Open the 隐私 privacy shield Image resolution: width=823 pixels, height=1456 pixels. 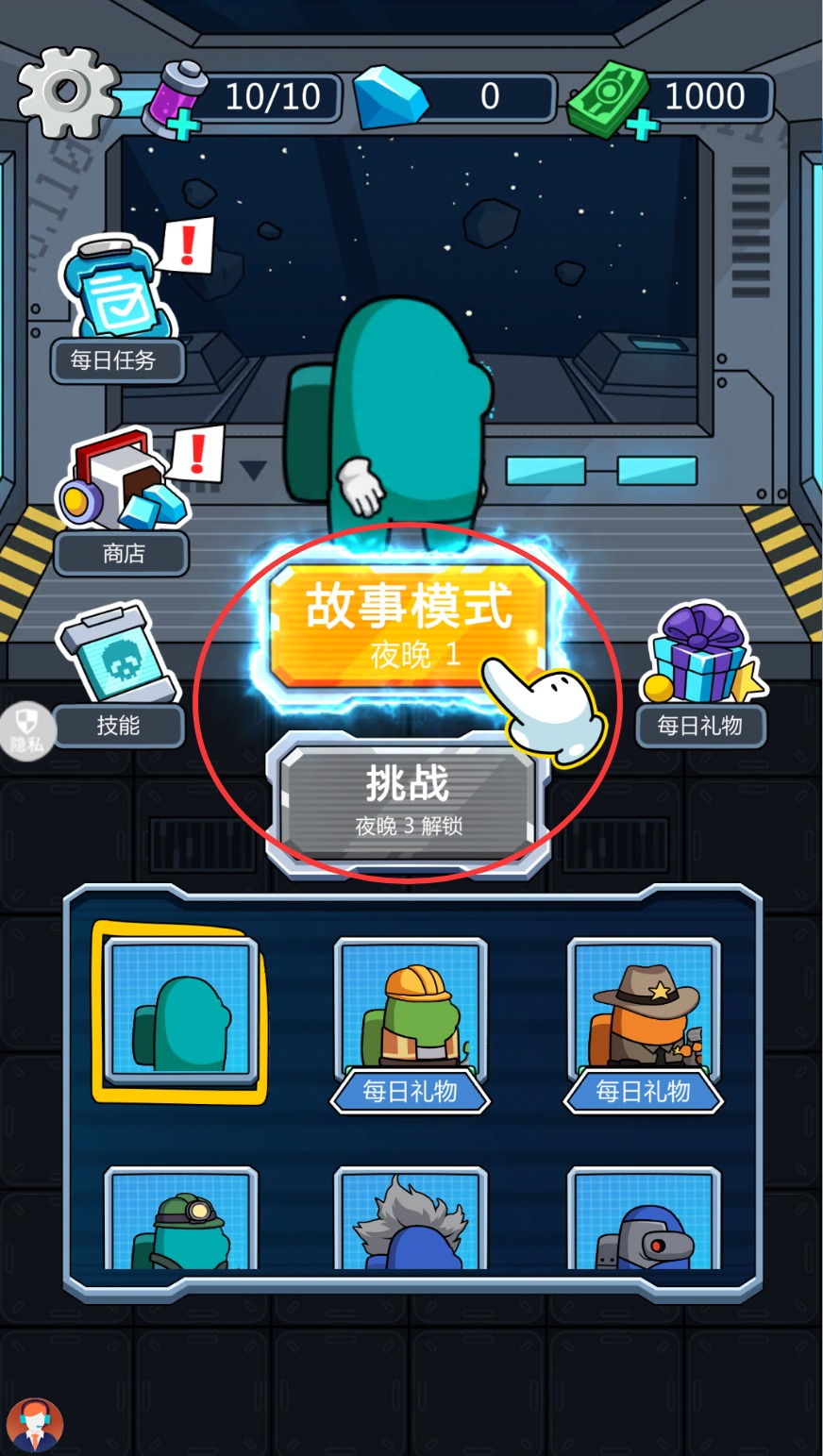[x=25, y=728]
